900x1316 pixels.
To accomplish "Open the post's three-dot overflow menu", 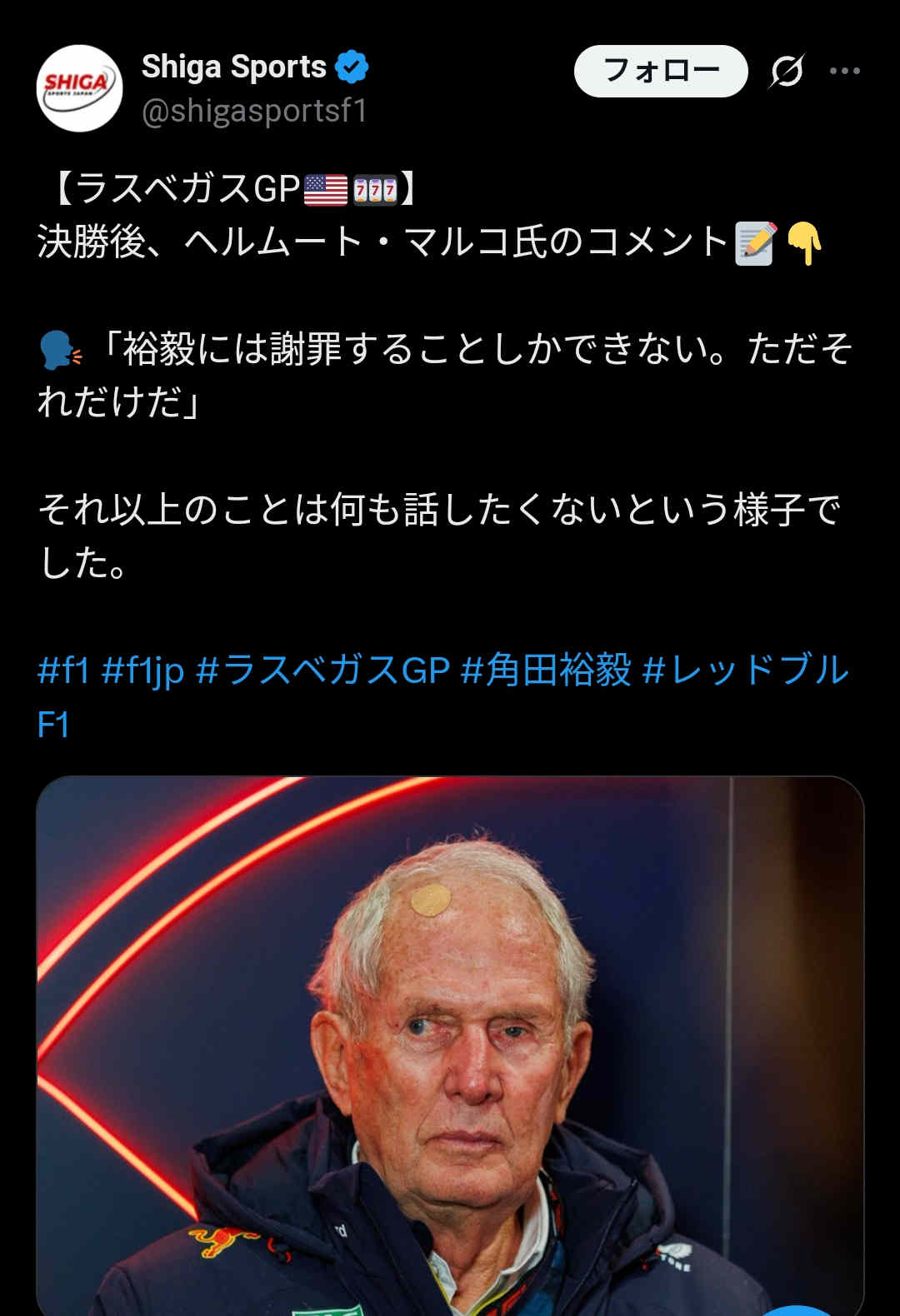I will point(844,71).
